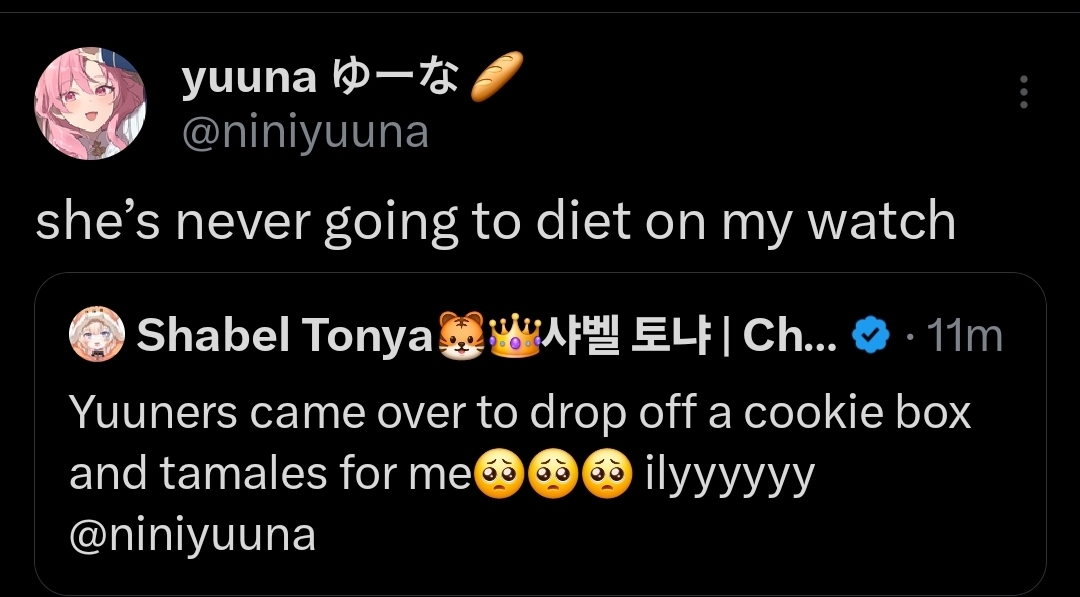Open the tweet's three-dot overflow menu
Screen dimensions: 1080x597
1023,92
